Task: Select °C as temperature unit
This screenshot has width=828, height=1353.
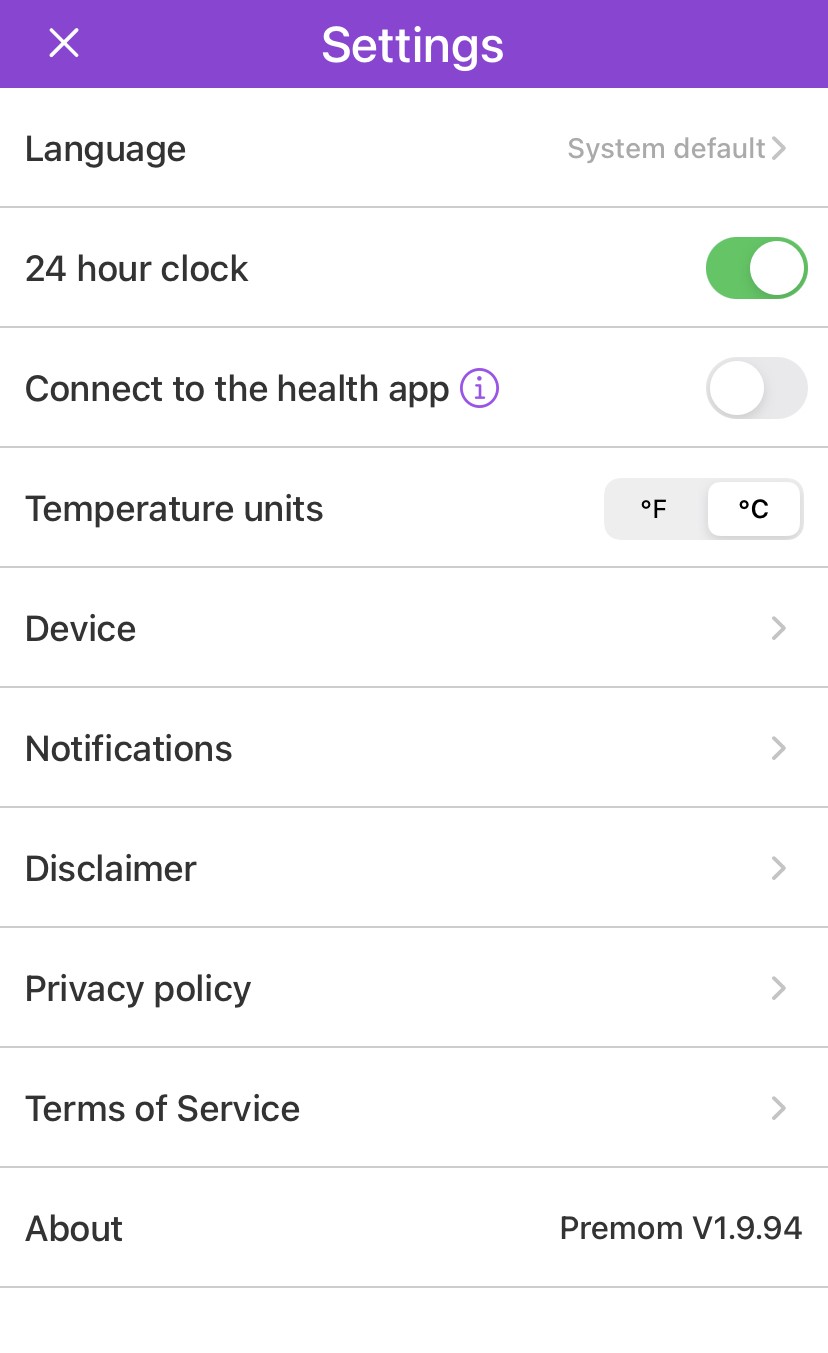Action: (753, 509)
